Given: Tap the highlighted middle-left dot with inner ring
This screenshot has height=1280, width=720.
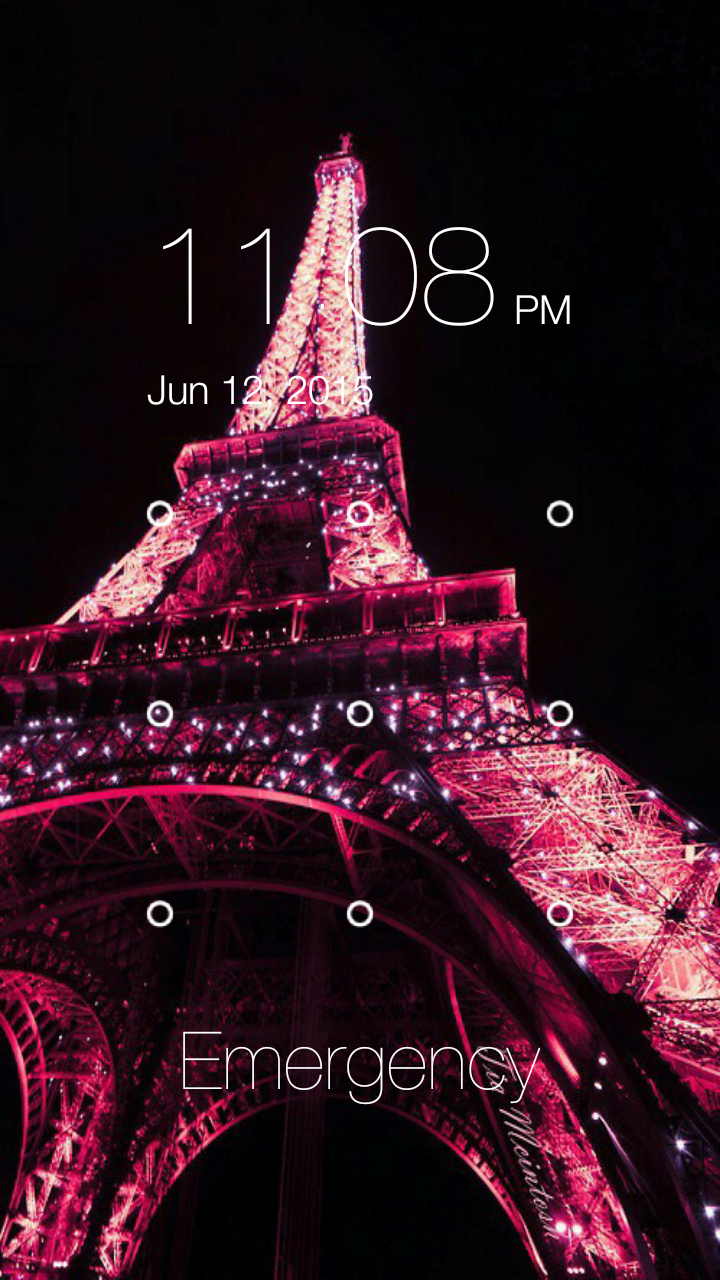Looking at the screenshot, I should (162, 712).
